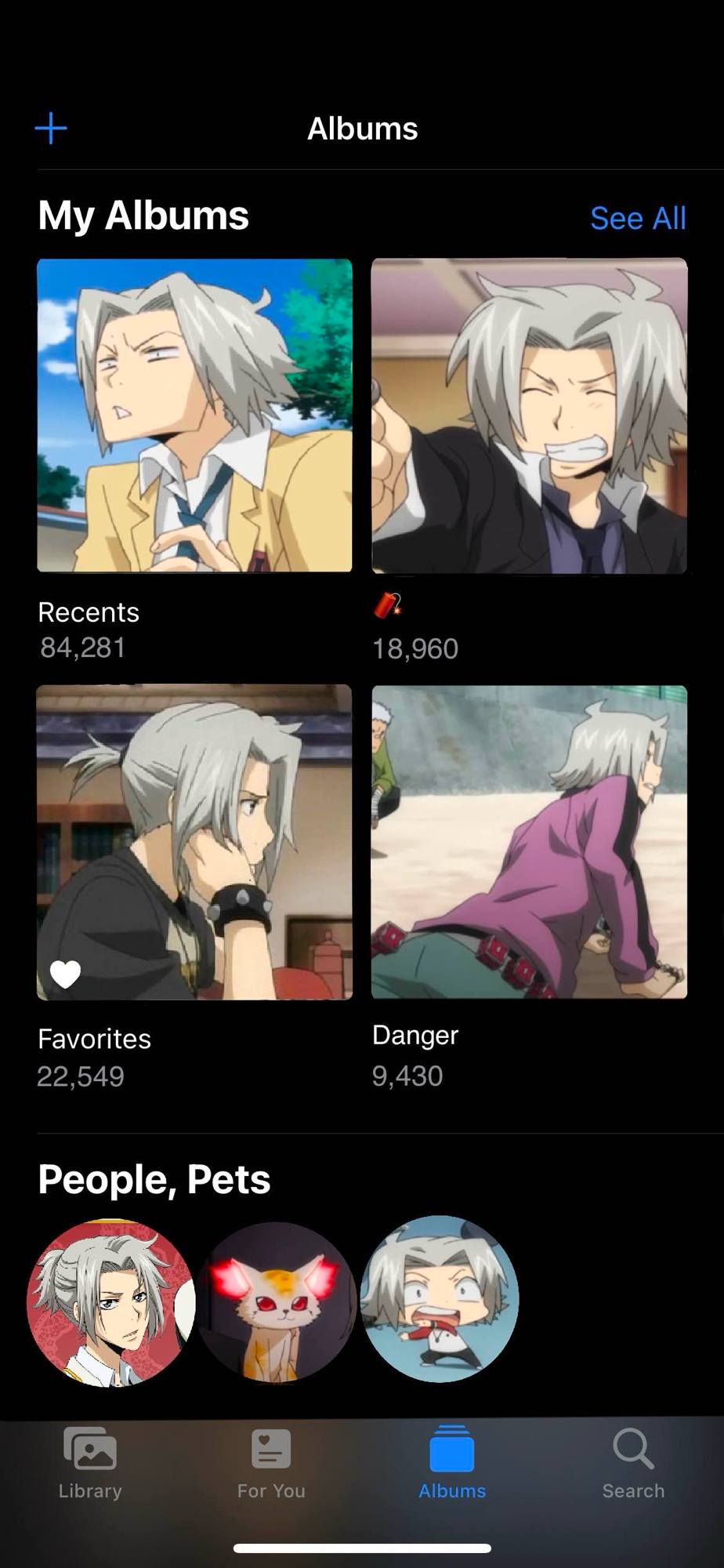This screenshot has width=724, height=1568.
Task: Open the Recents album
Action: coord(194,416)
